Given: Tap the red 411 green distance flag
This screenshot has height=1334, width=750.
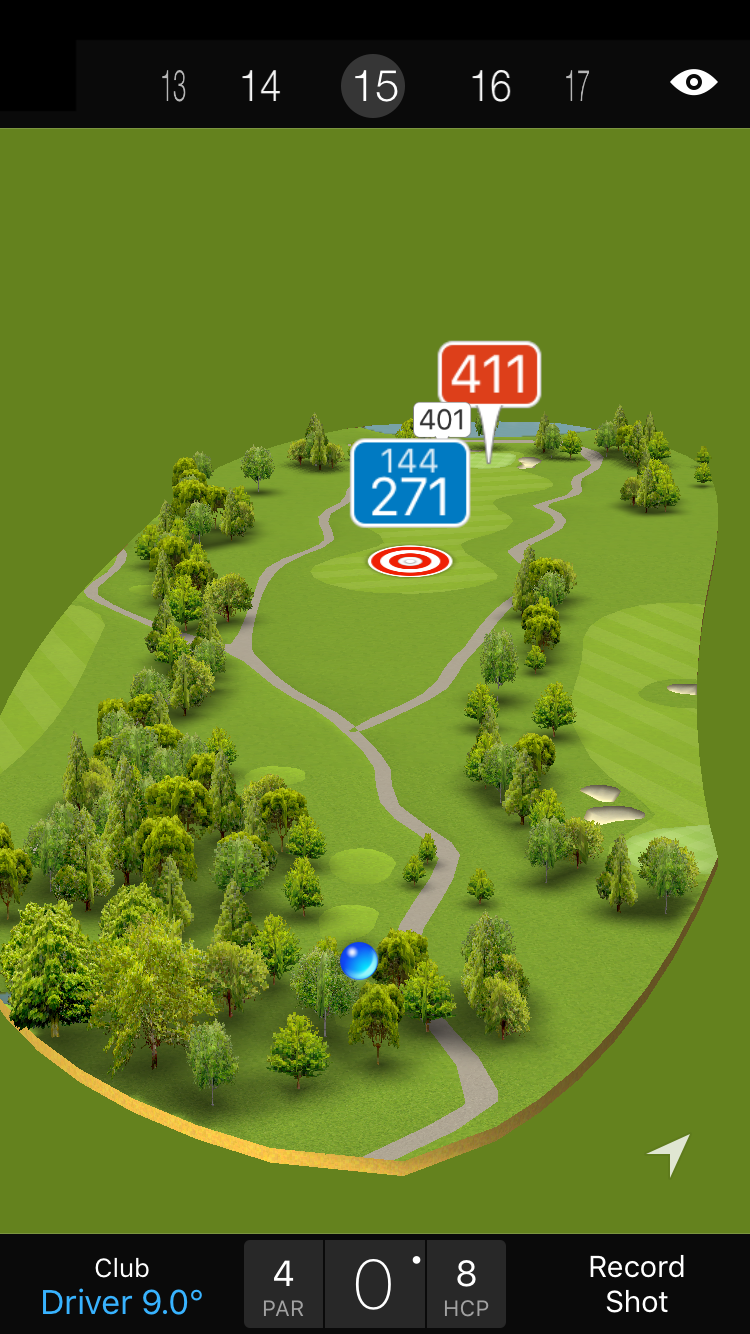Looking at the screenshot, I should point(489,375).
